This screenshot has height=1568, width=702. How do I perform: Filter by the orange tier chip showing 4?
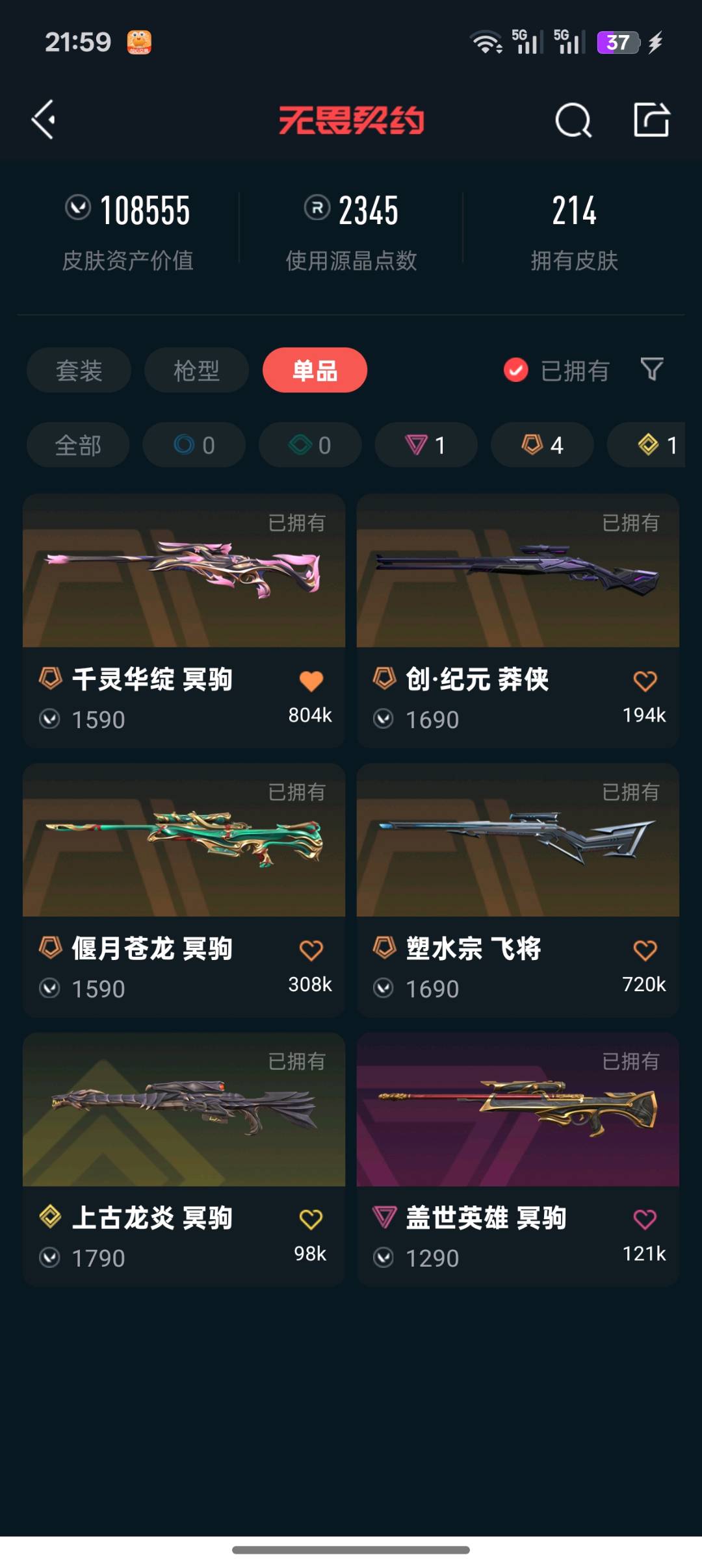pos(542,445)
